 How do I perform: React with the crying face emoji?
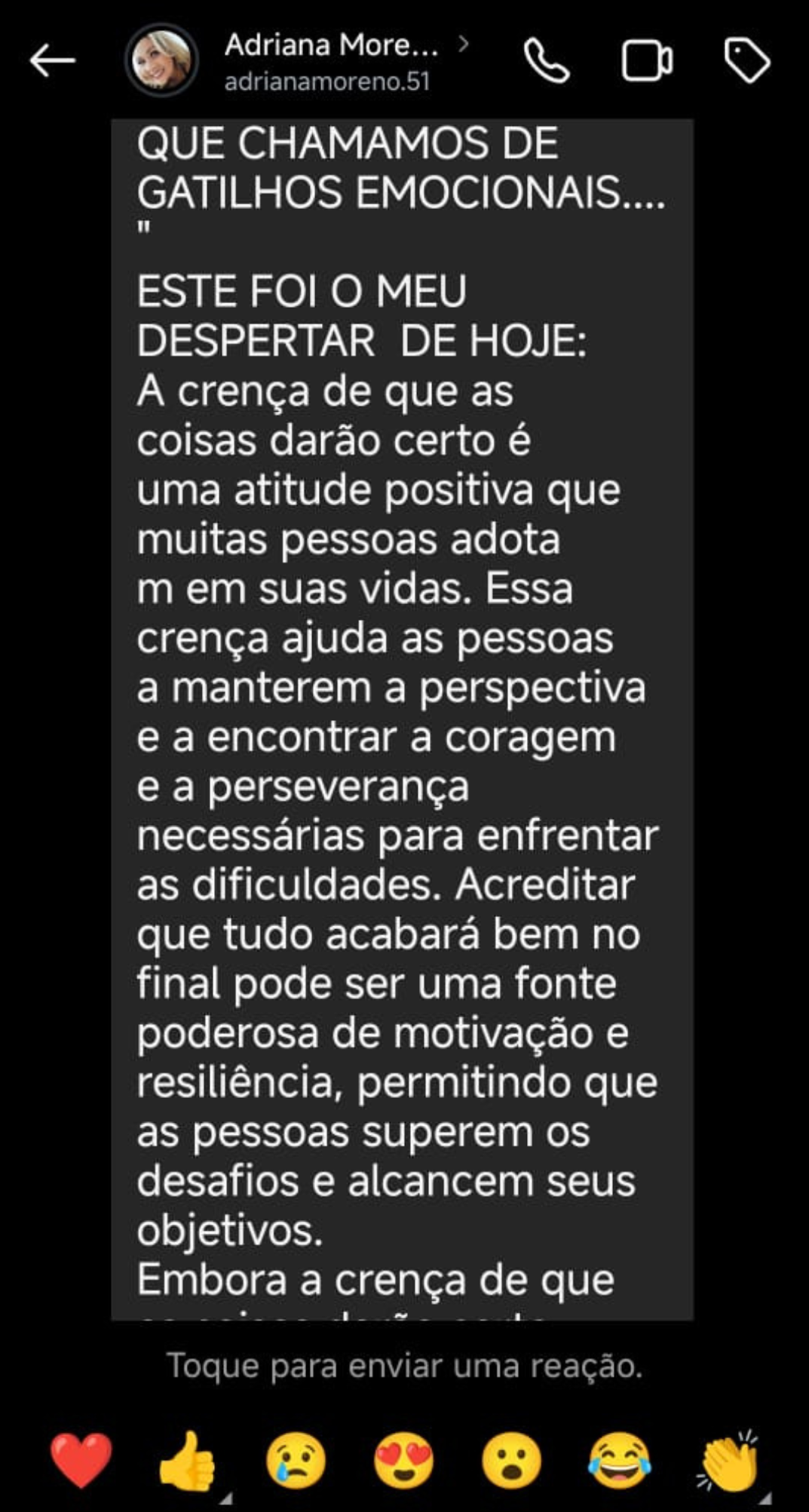(296, 1461)
